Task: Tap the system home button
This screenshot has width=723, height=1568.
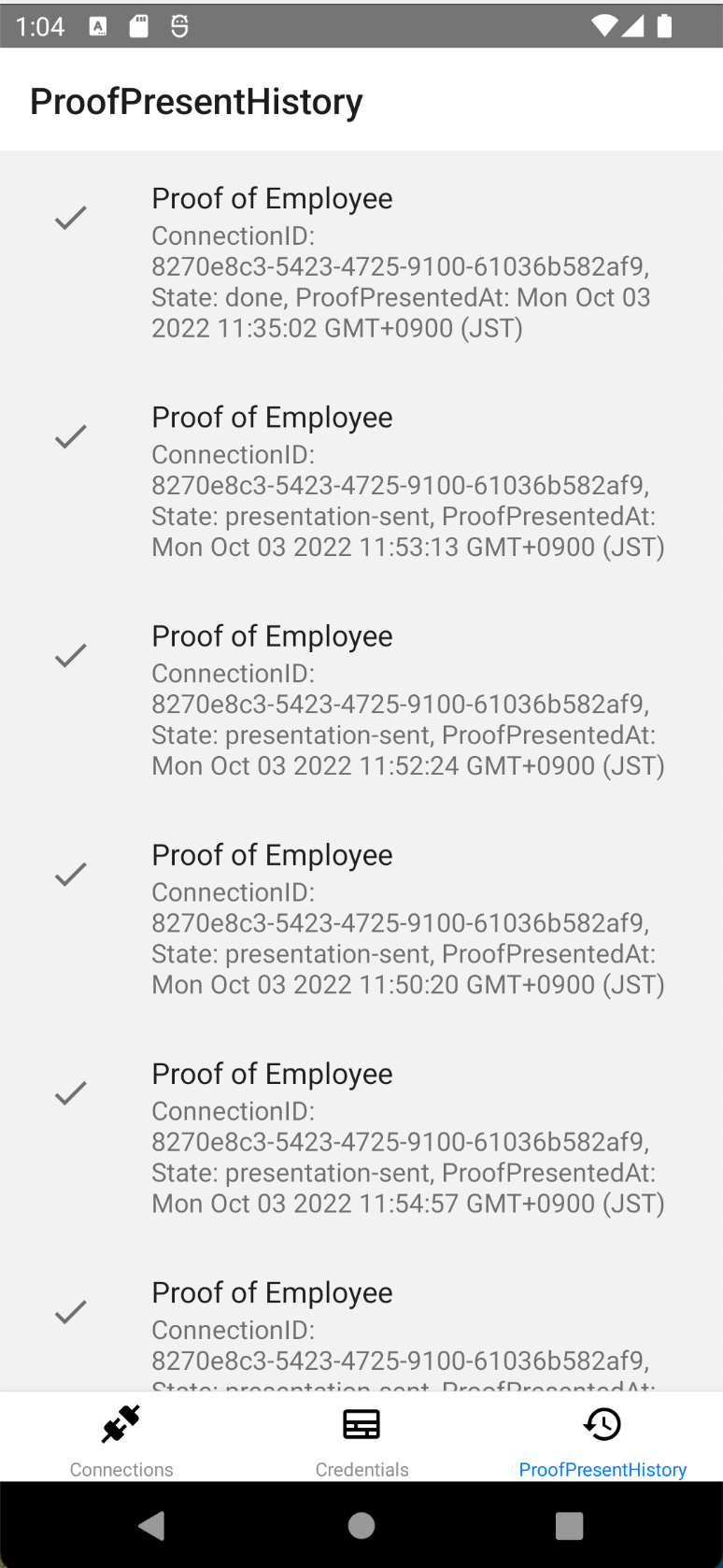Action: point(361,1526)
